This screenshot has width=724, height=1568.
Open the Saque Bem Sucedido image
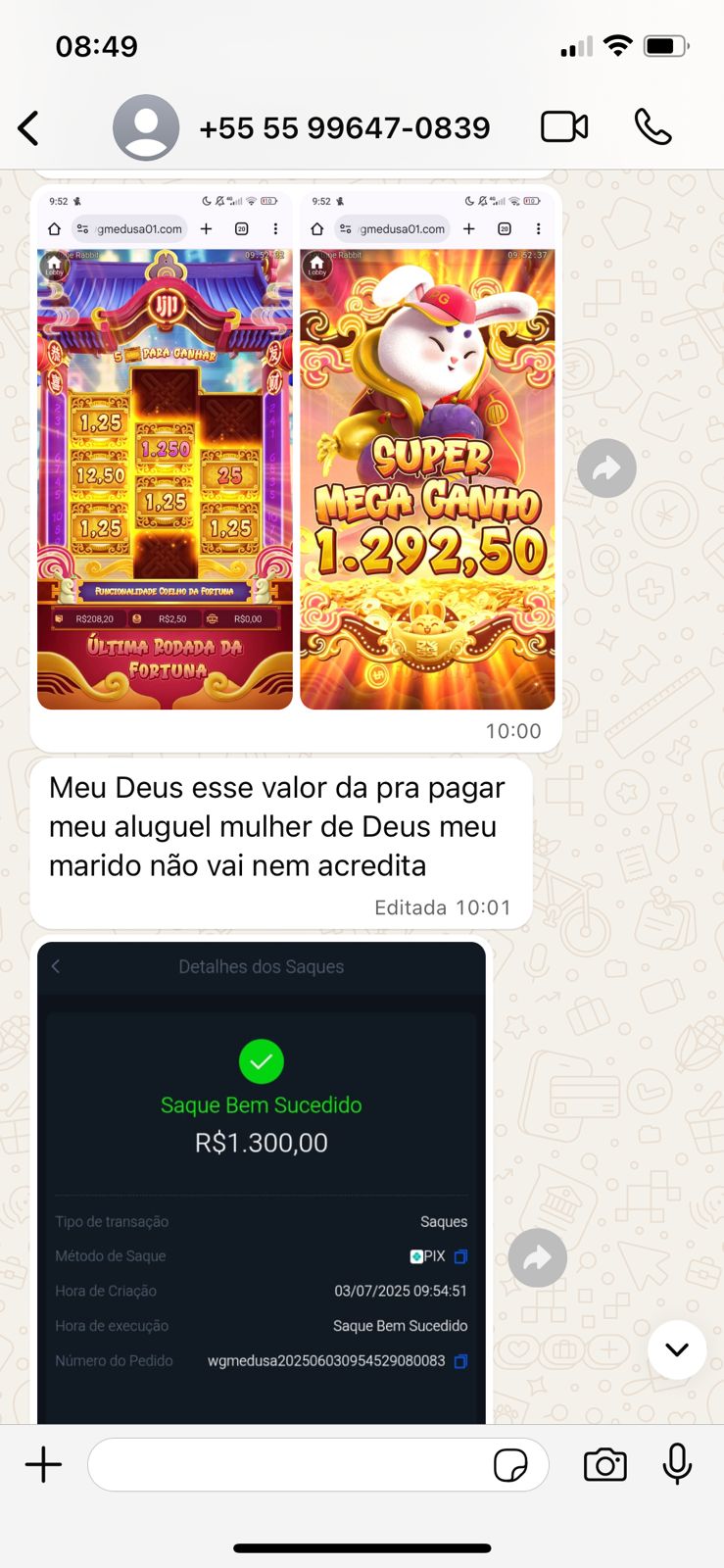pyautogui.click(x=262, y=1176)
